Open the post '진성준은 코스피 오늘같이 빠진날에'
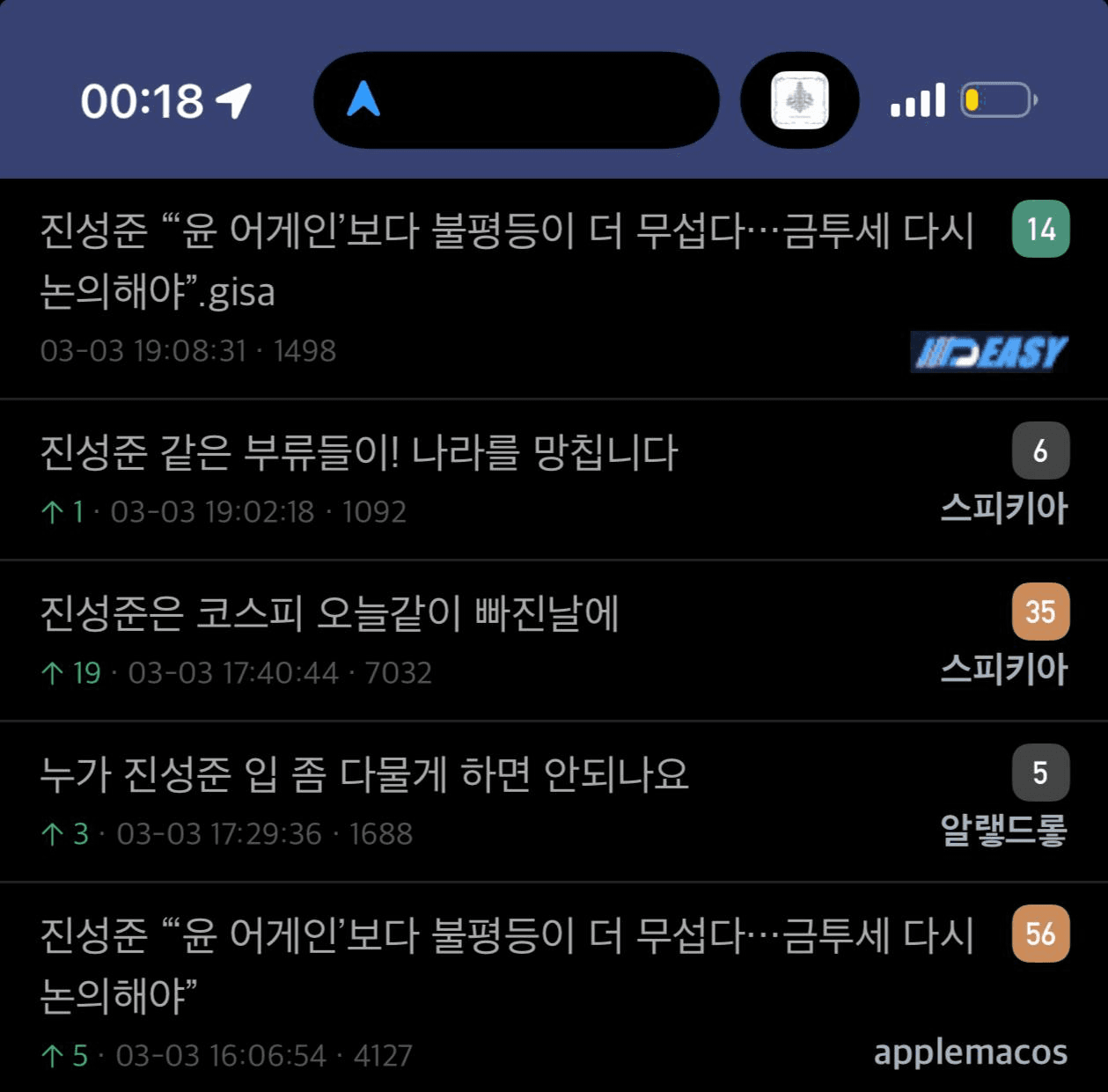Screen dimensions: 1108x1092 click(x=330, y=613)
